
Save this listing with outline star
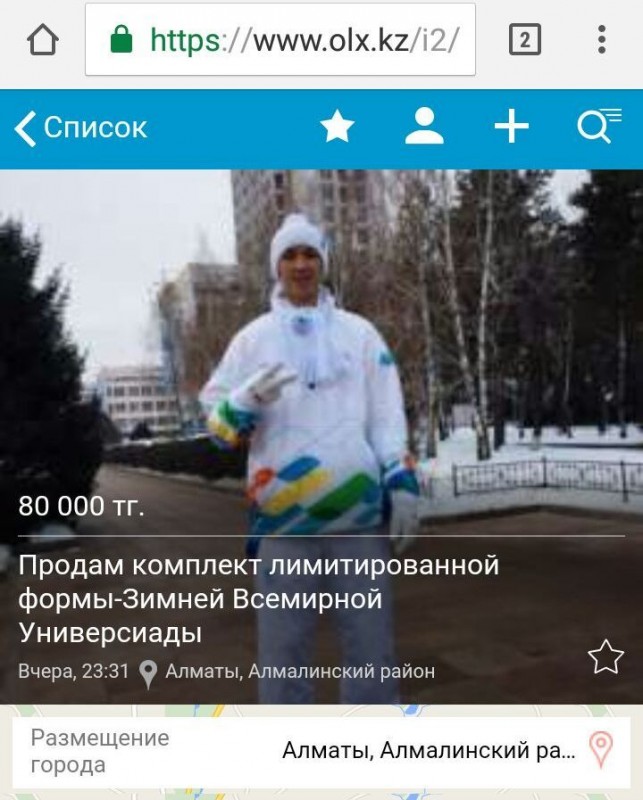coord(605,657)
